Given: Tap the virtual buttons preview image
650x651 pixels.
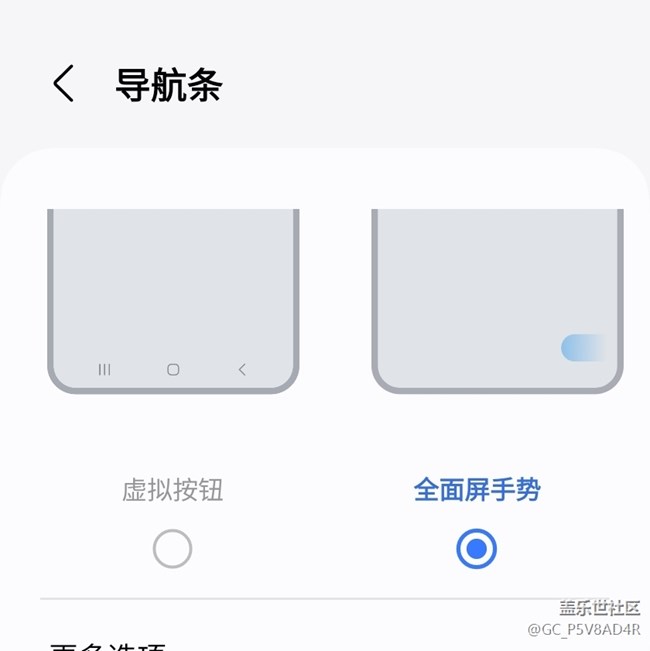Looking at the screenshot, I should click(173, 300).
